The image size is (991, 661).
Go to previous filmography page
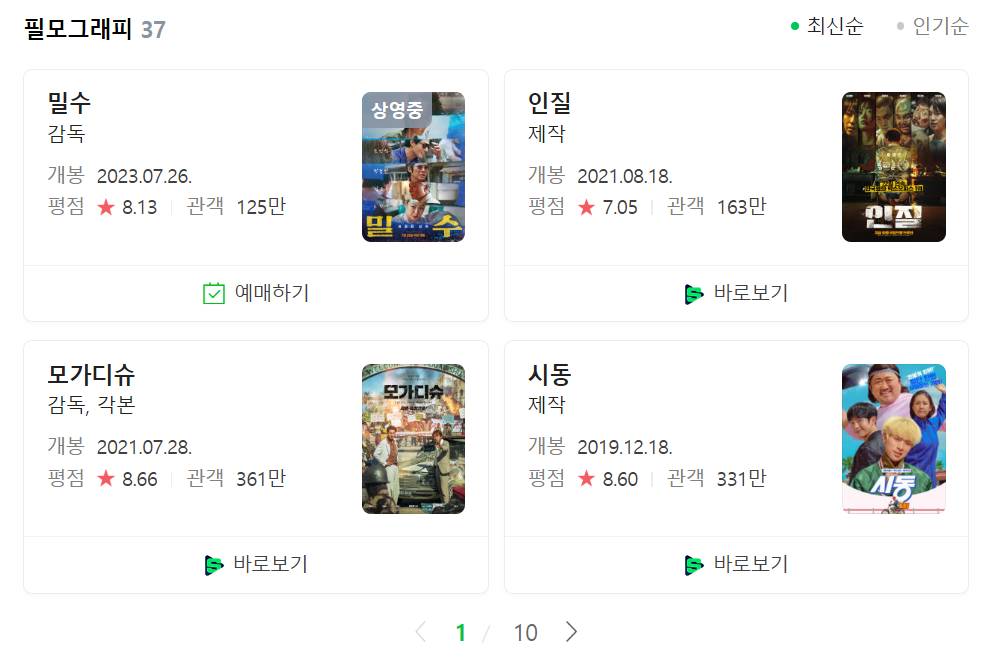tap(420, 632)
